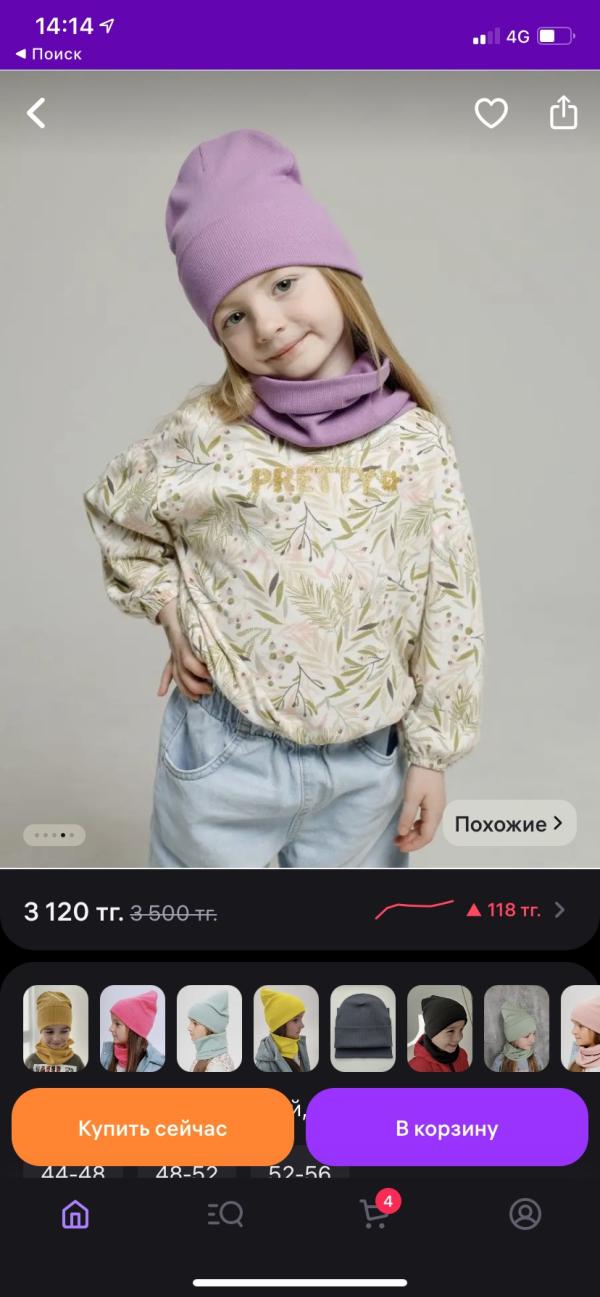Add to cart with В корзину

pyautogui.click(x=447, y=1128)
